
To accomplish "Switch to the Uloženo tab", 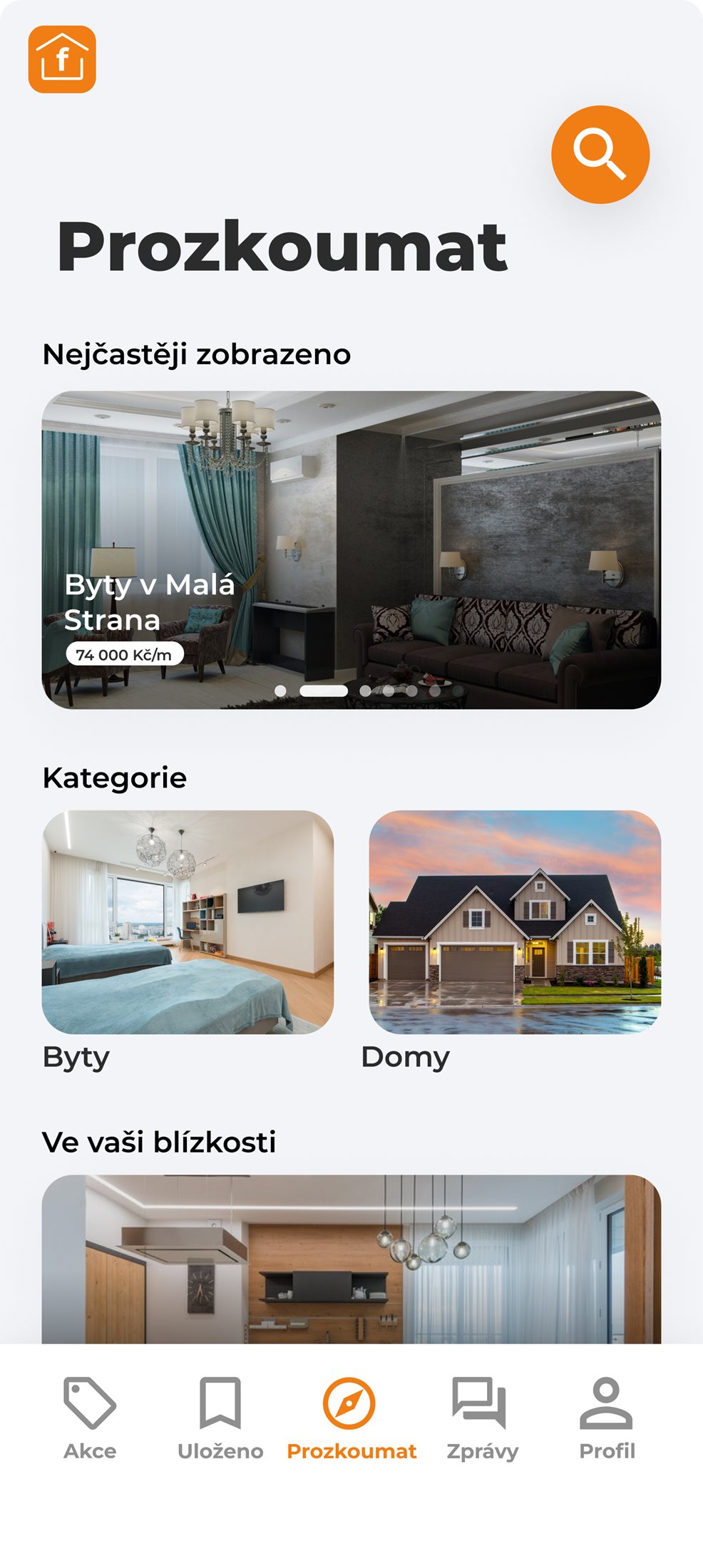I will tap(220, 1418).
